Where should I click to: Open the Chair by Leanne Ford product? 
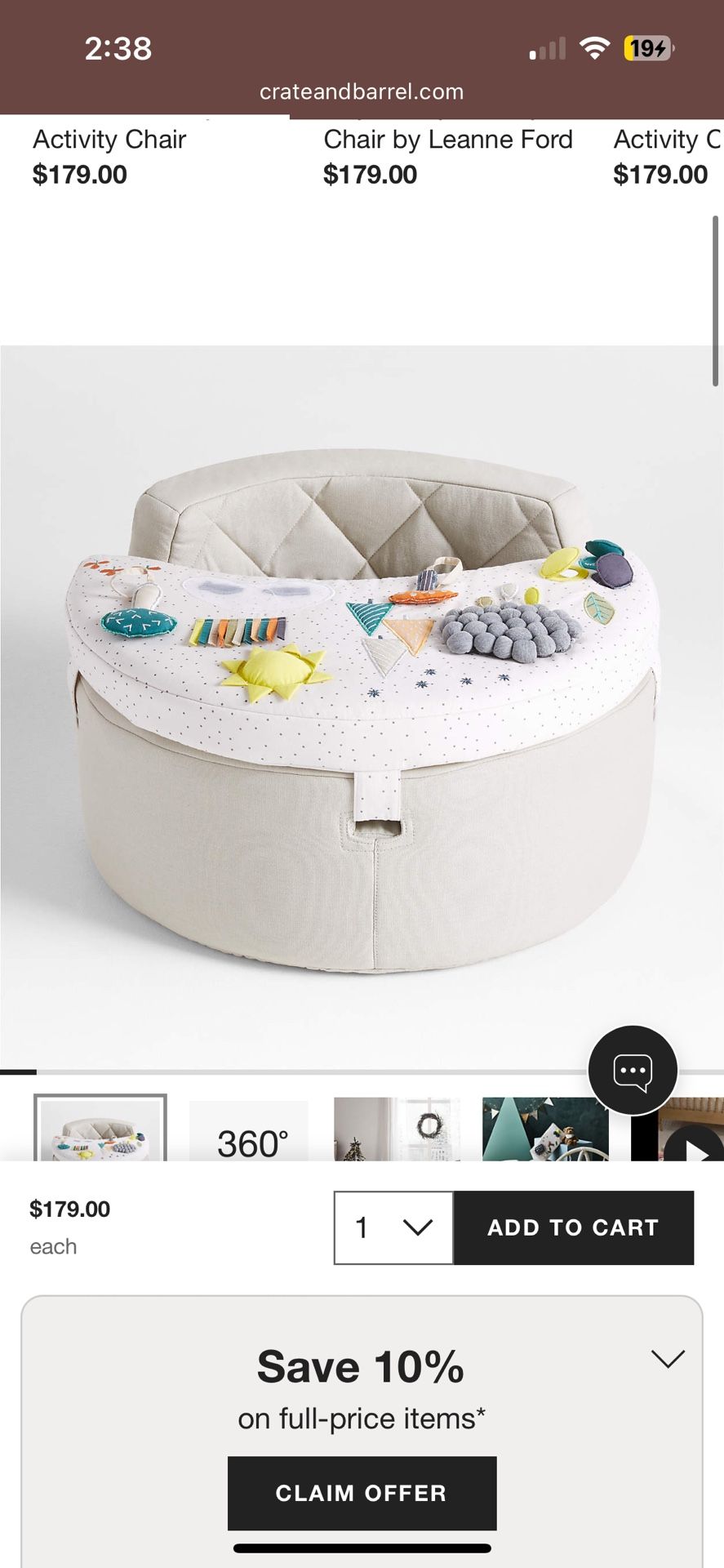(448, 140)
